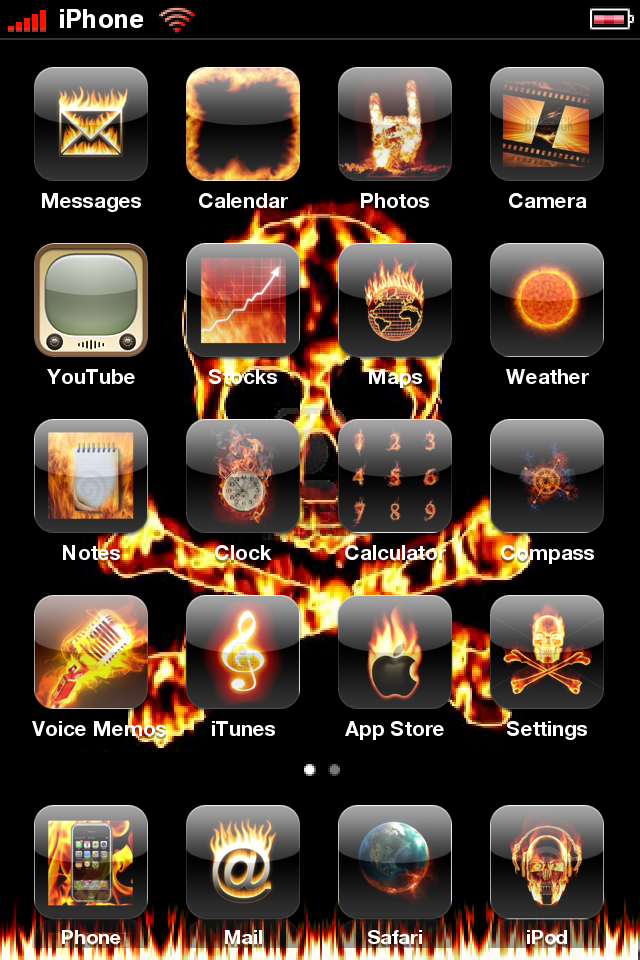Open Voice Memos
Image resolution: width=640 pixels, height=960 pixels.
pyautogui.click(x=91, y=652)
